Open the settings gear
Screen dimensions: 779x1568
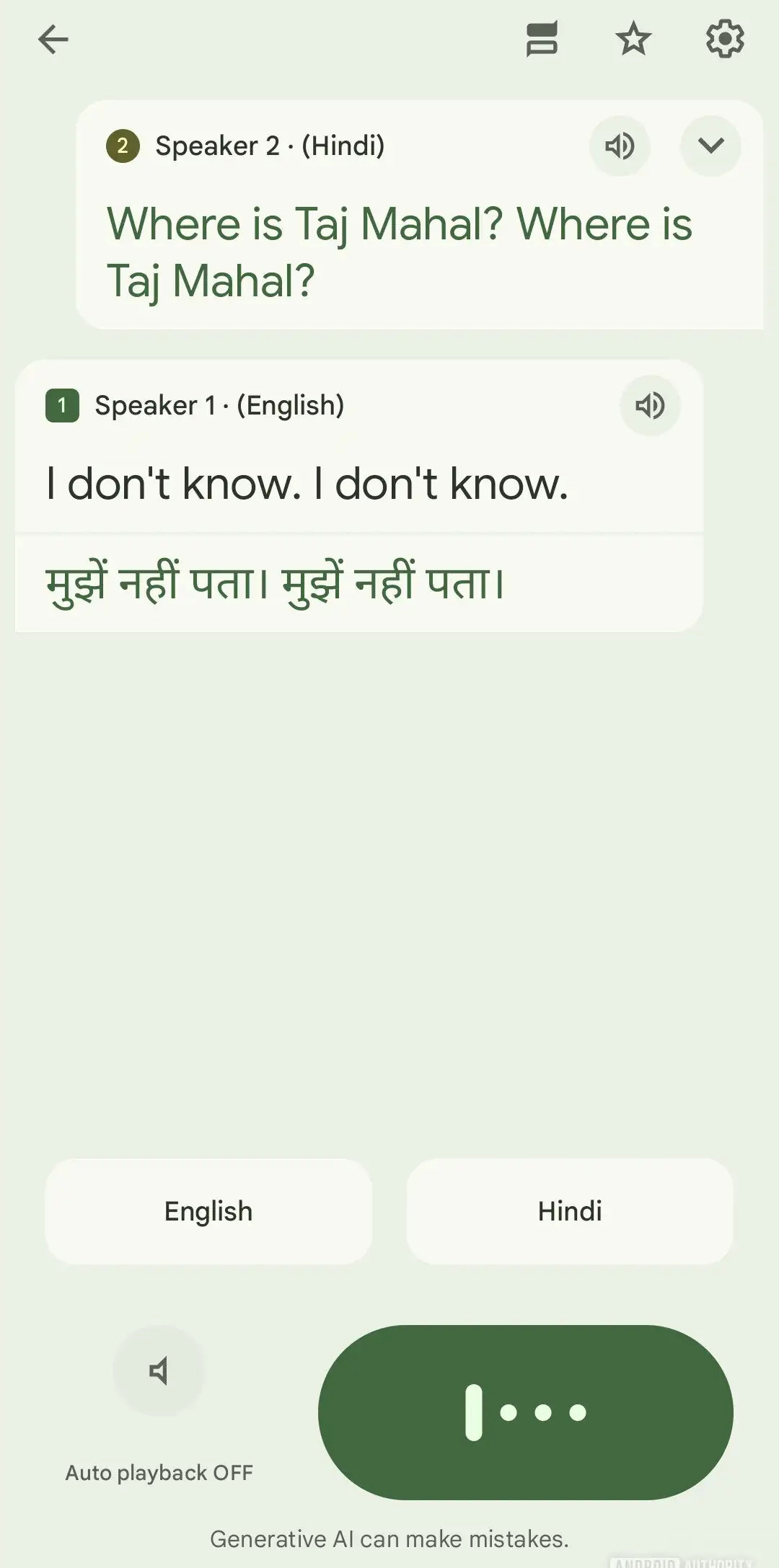724,40
